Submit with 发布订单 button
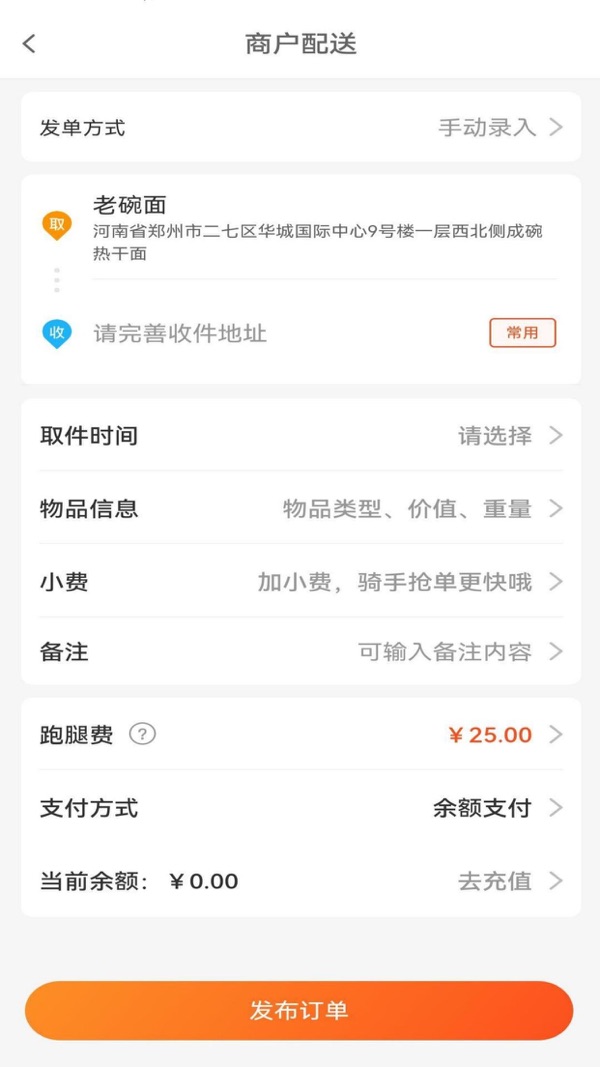Screen dimensions: 600x1067 tap(299, 1010)
